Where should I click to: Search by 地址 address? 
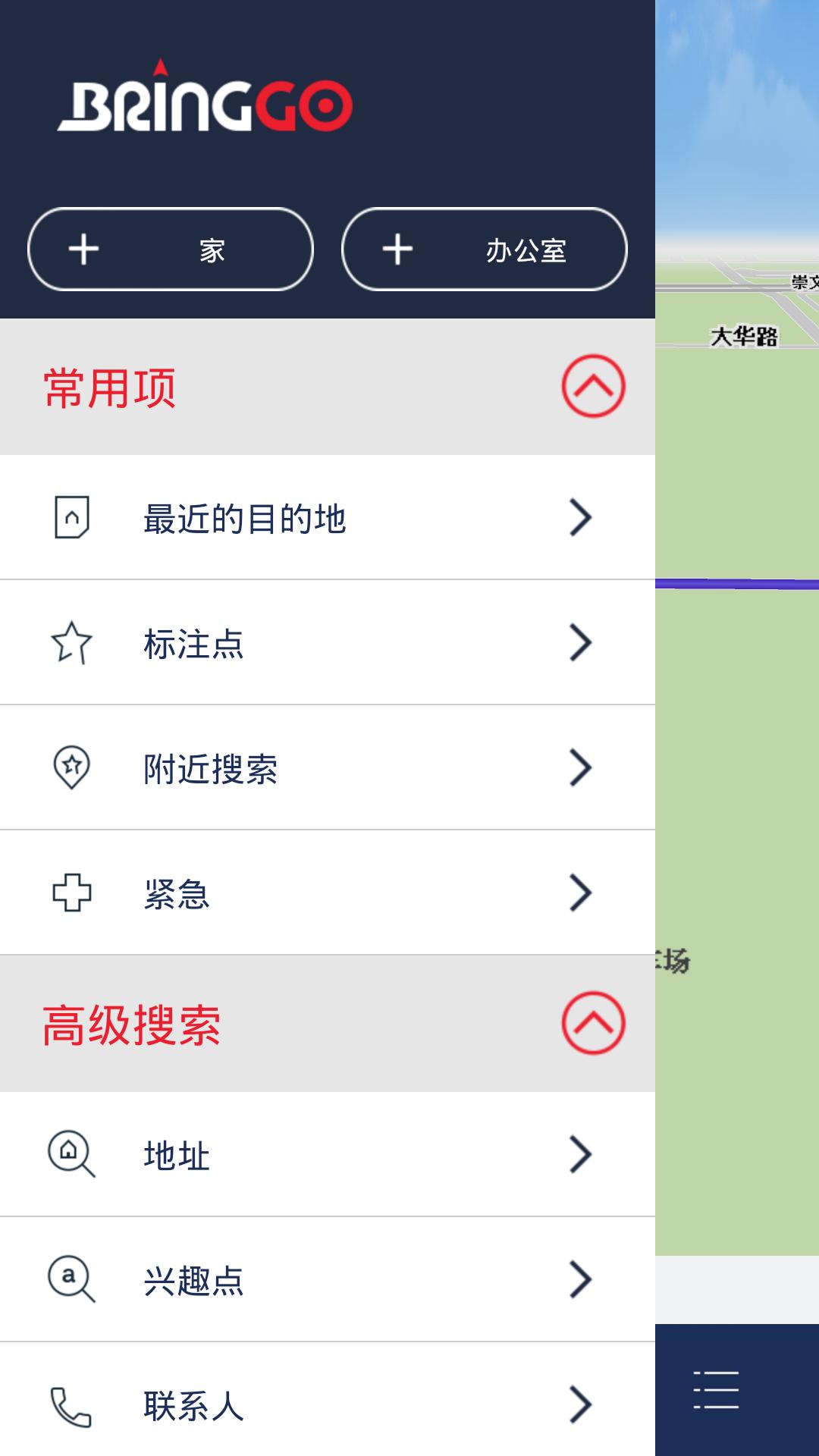pyautogui.click(x=326, y=1155)
